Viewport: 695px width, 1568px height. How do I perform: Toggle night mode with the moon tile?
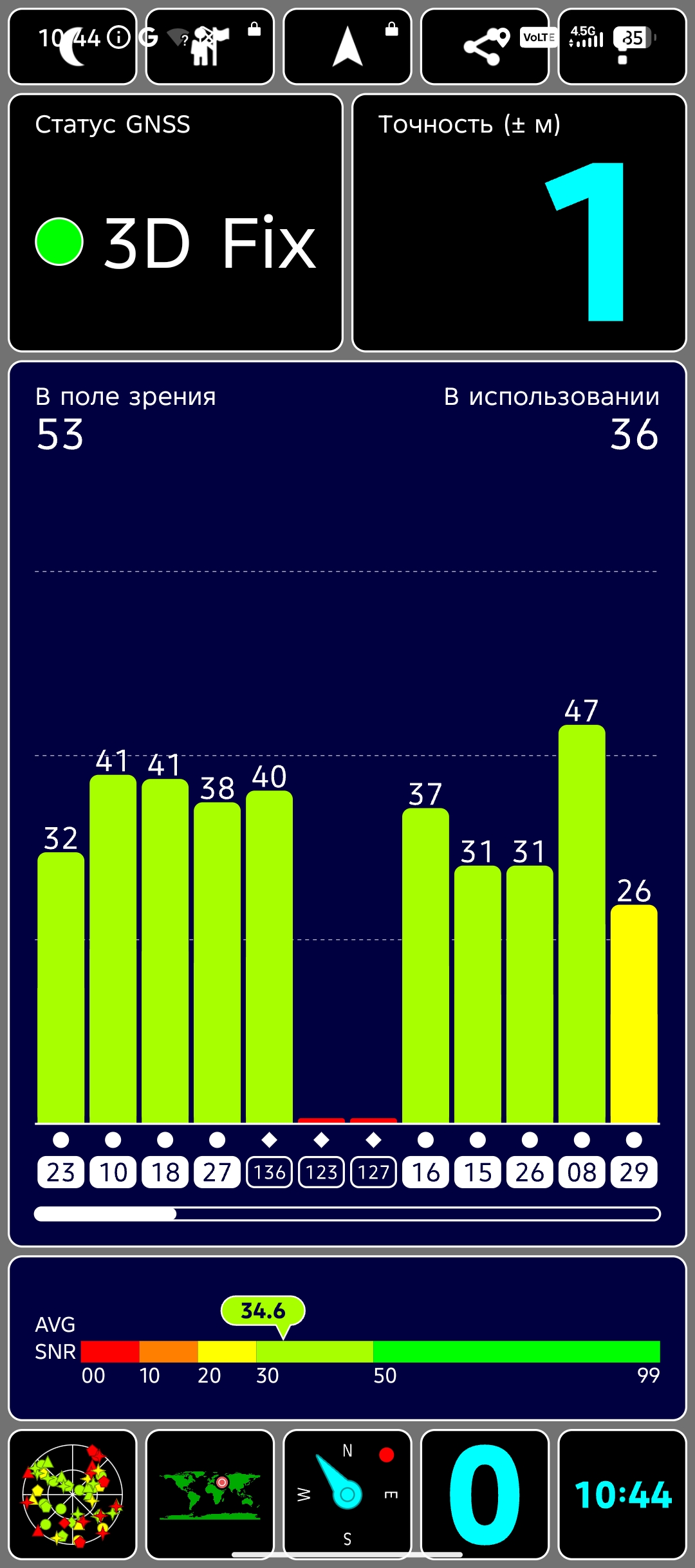pos(72,47)
